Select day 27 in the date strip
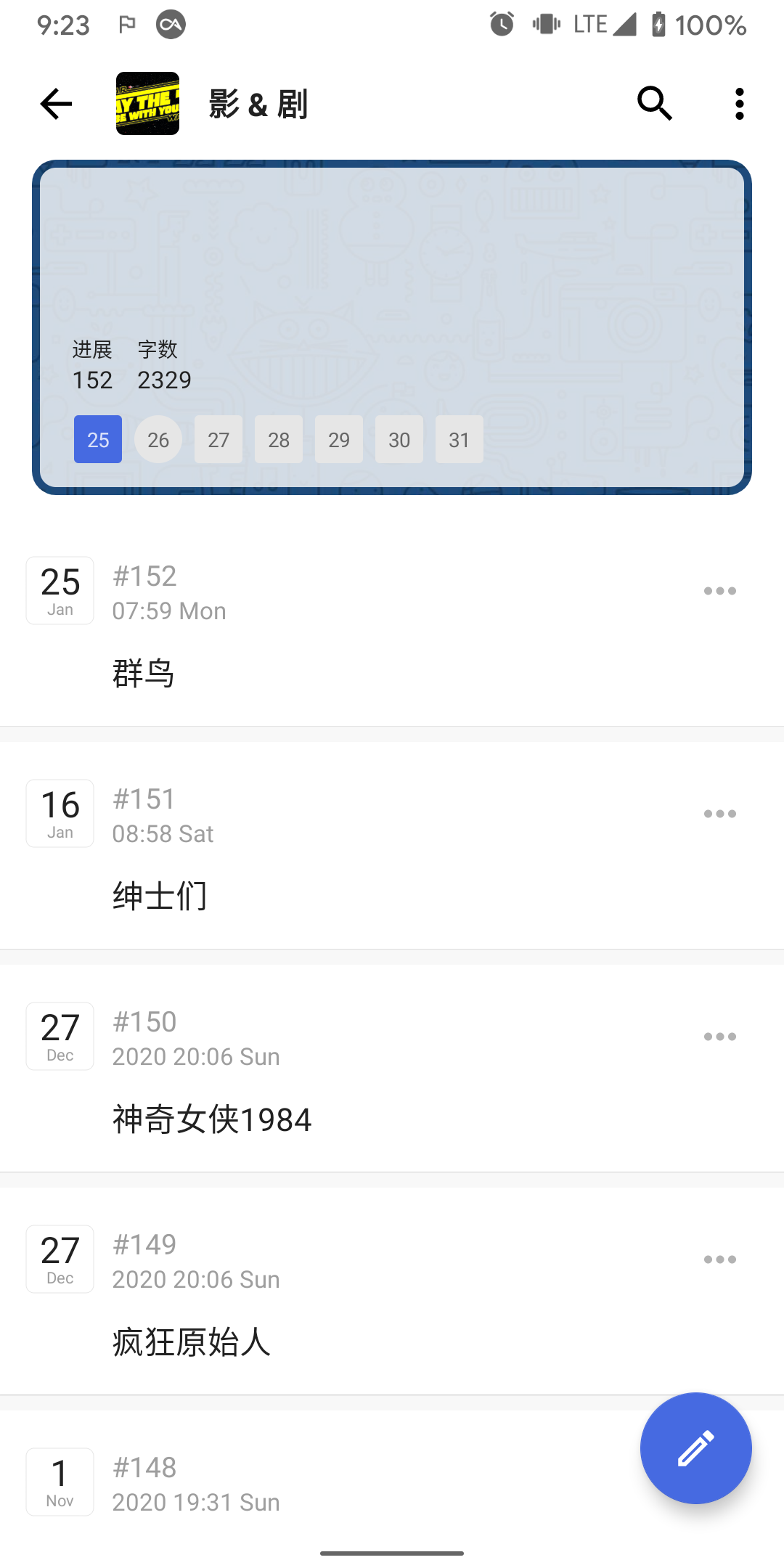The width and height of the screenshot is (784, 1568). [219, 439]
